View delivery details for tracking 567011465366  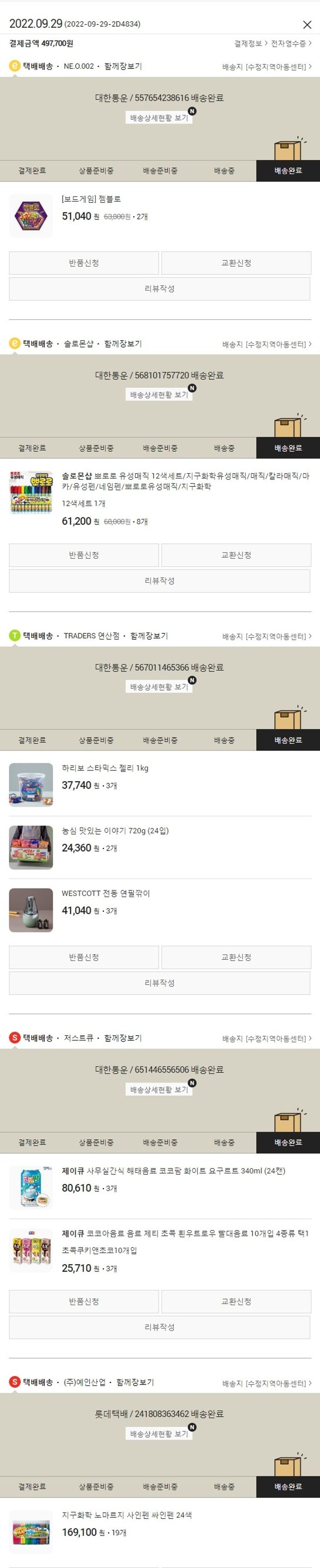coord(160,687)
